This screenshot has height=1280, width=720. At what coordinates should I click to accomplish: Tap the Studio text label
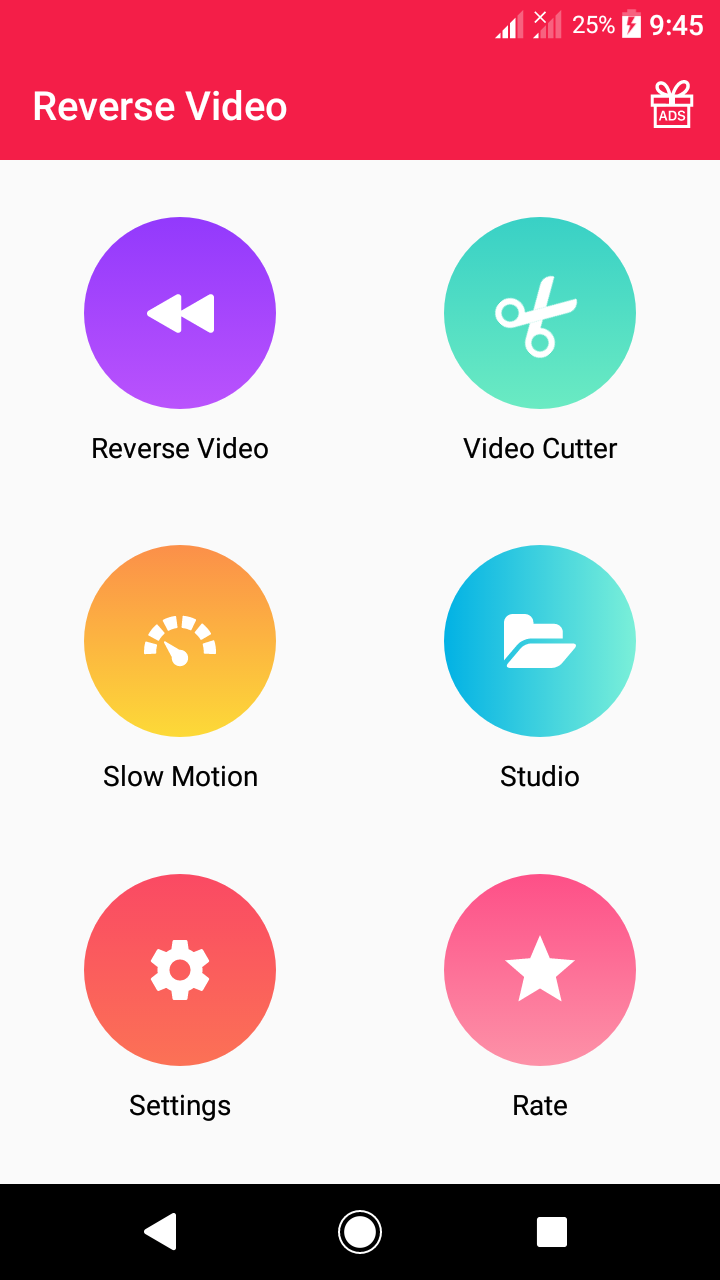click(540, 776)
